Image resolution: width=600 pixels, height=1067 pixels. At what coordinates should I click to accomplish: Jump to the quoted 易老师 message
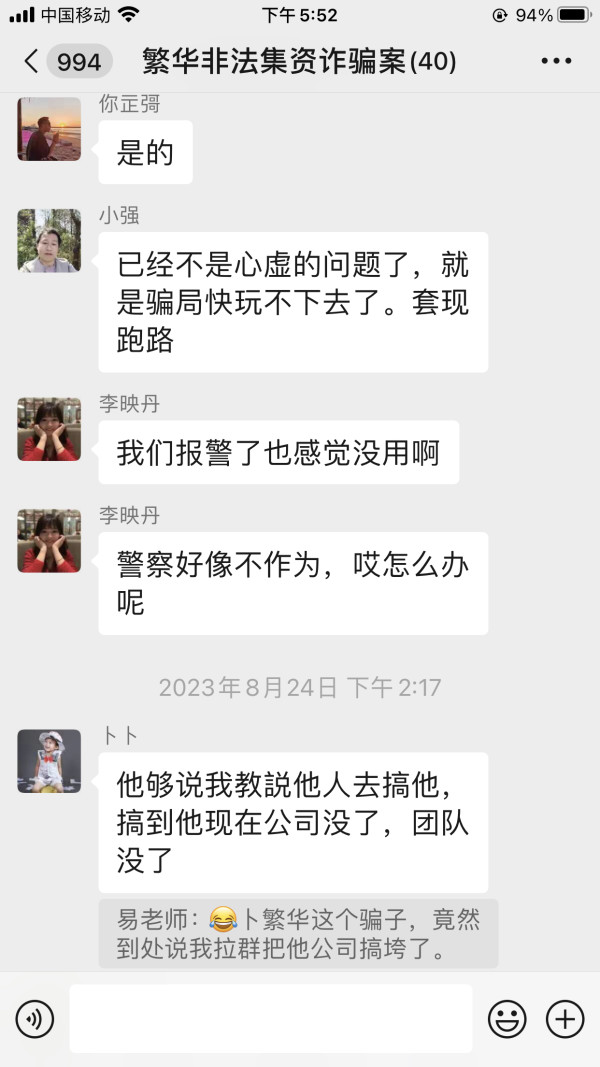[299, 934]
